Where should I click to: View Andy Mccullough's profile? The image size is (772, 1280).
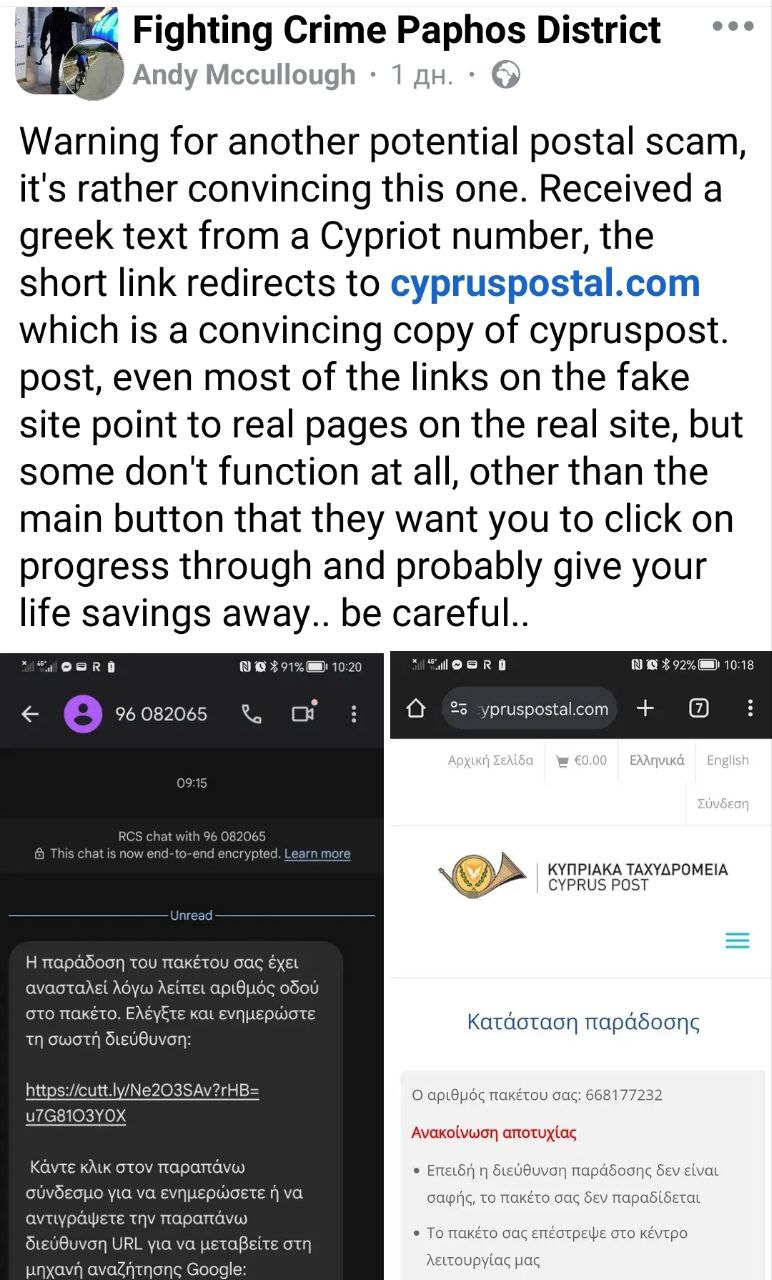(244, 75)
